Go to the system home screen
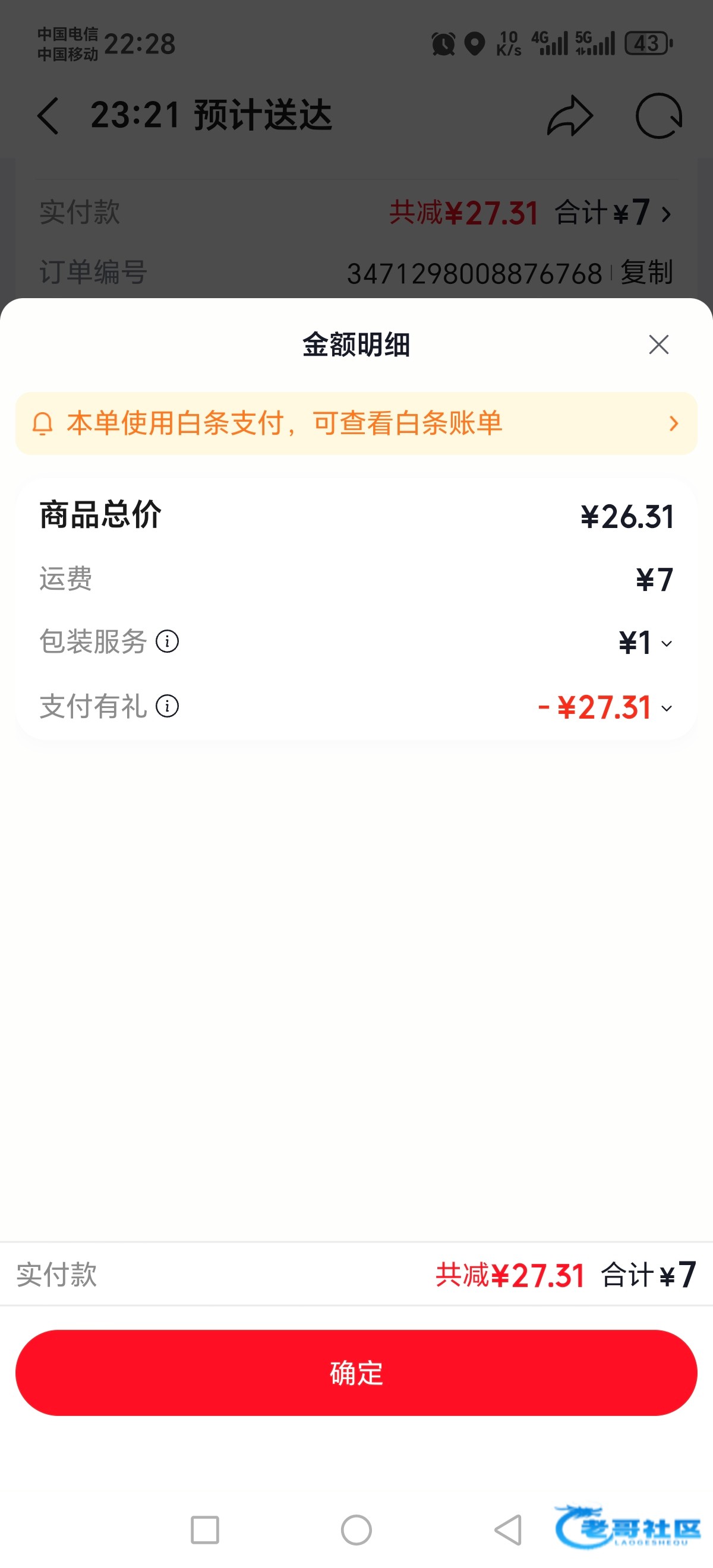Screen dimensions: 713x1568 tap(356, 1529)
